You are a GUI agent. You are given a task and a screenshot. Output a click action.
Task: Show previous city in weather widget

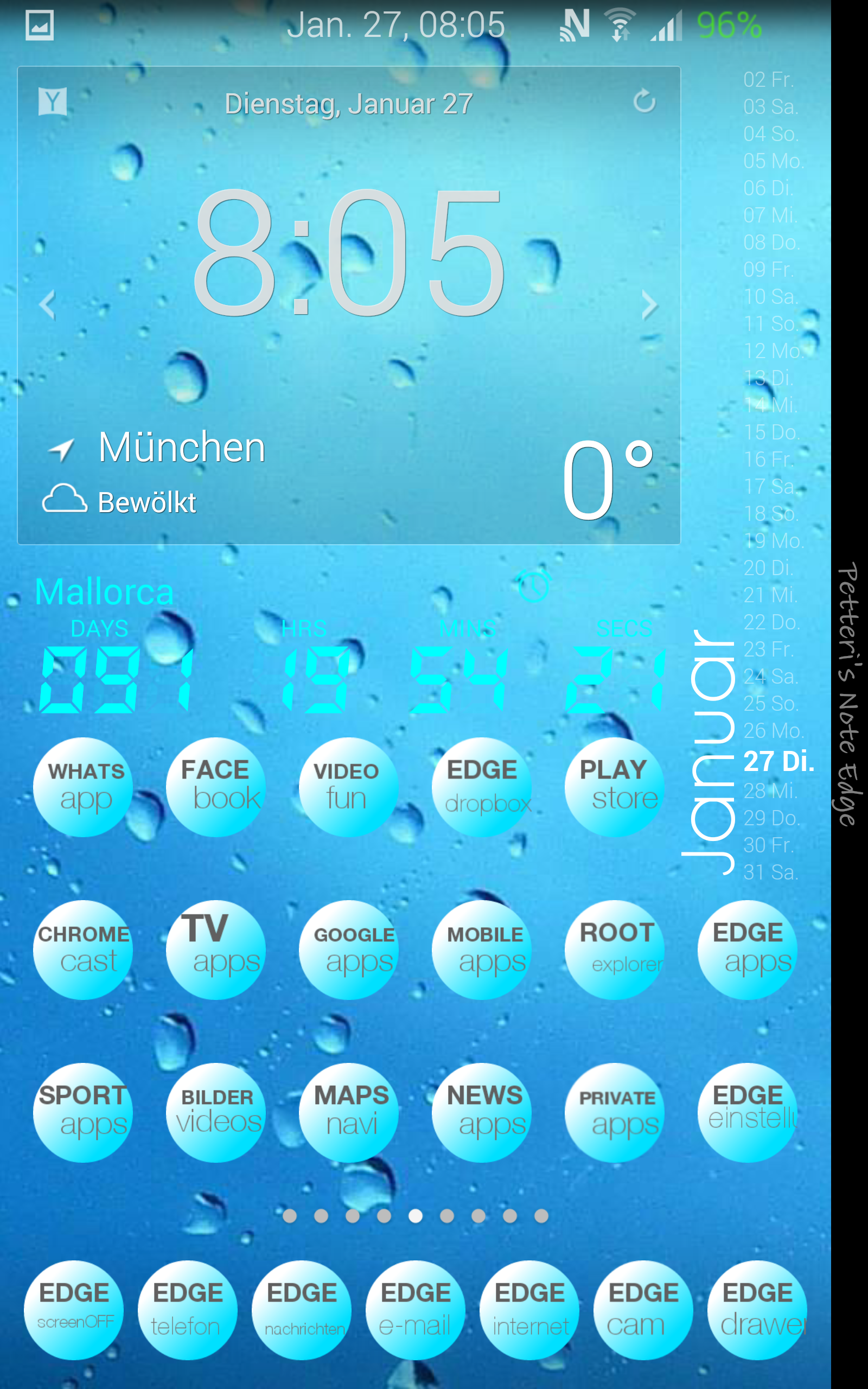point(47,305)
